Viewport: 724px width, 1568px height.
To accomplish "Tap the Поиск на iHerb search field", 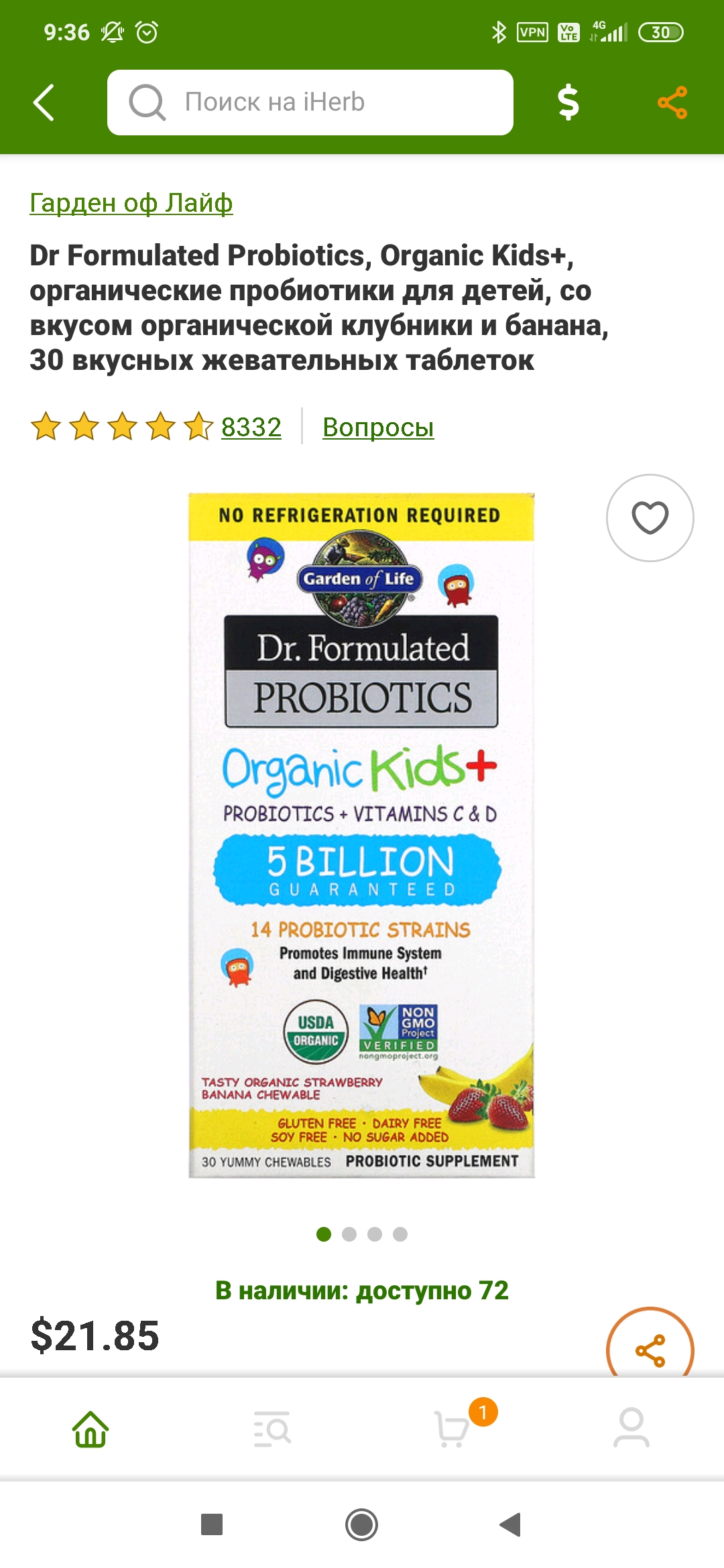I will 310,103.
